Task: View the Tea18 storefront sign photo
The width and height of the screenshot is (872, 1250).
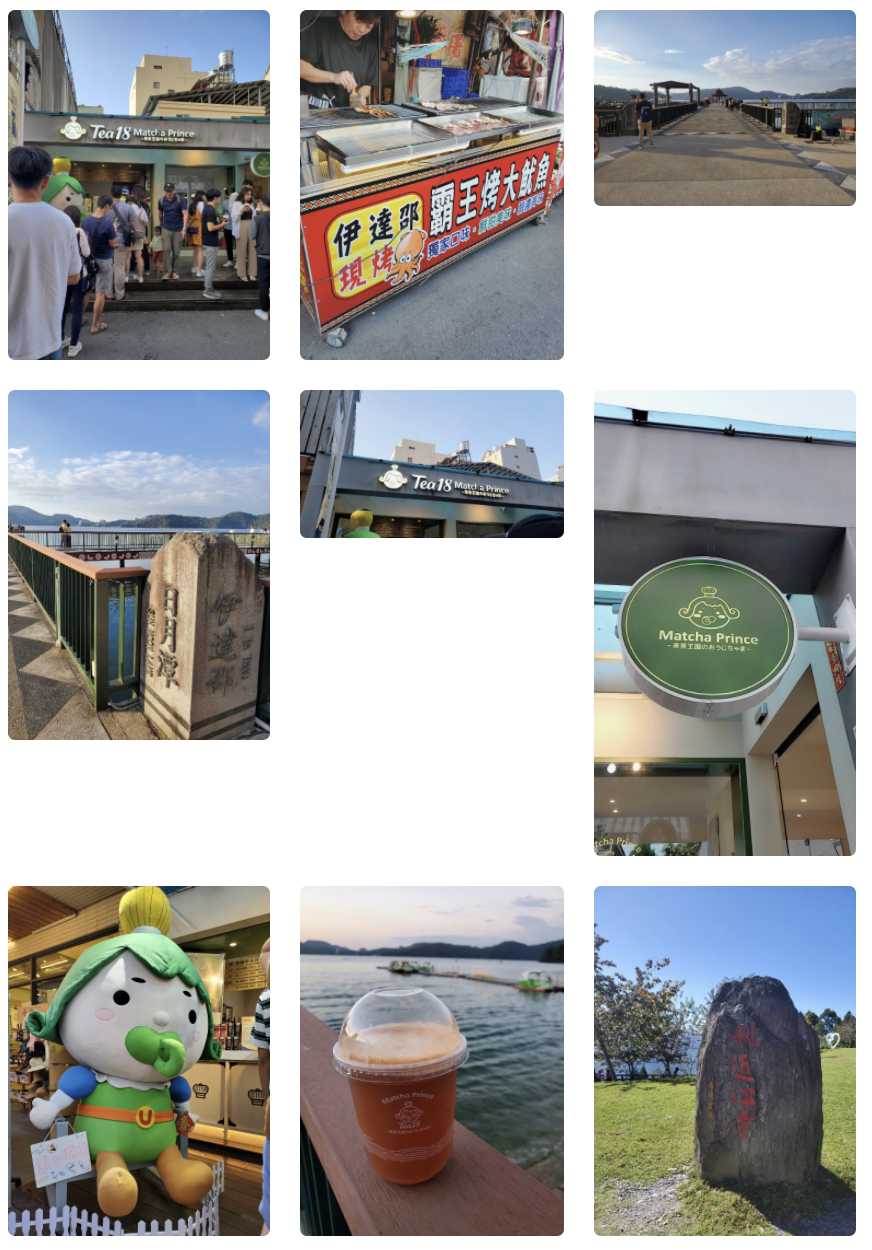Action: [431, 464]
